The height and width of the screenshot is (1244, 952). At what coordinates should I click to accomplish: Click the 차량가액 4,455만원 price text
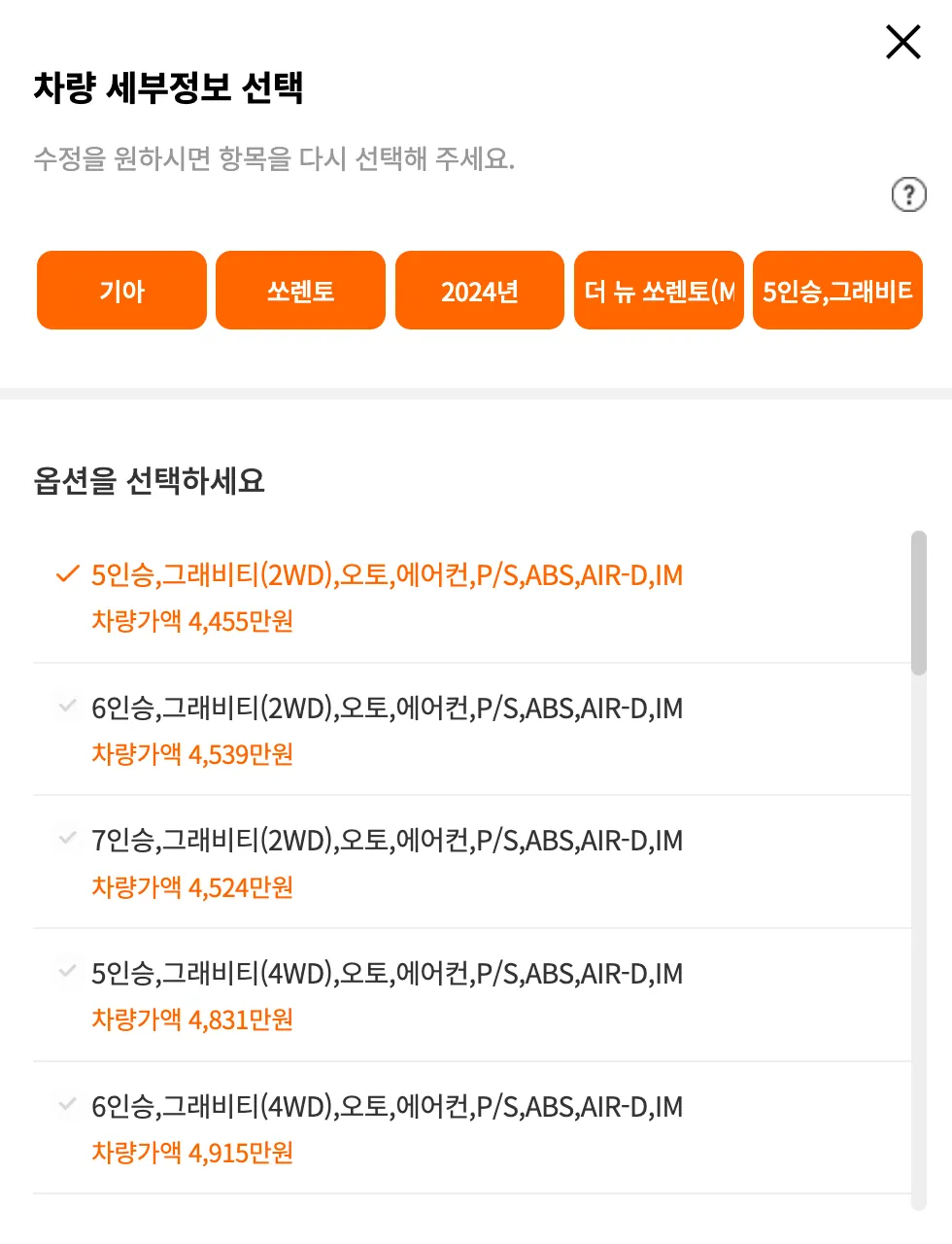point(191,620)
